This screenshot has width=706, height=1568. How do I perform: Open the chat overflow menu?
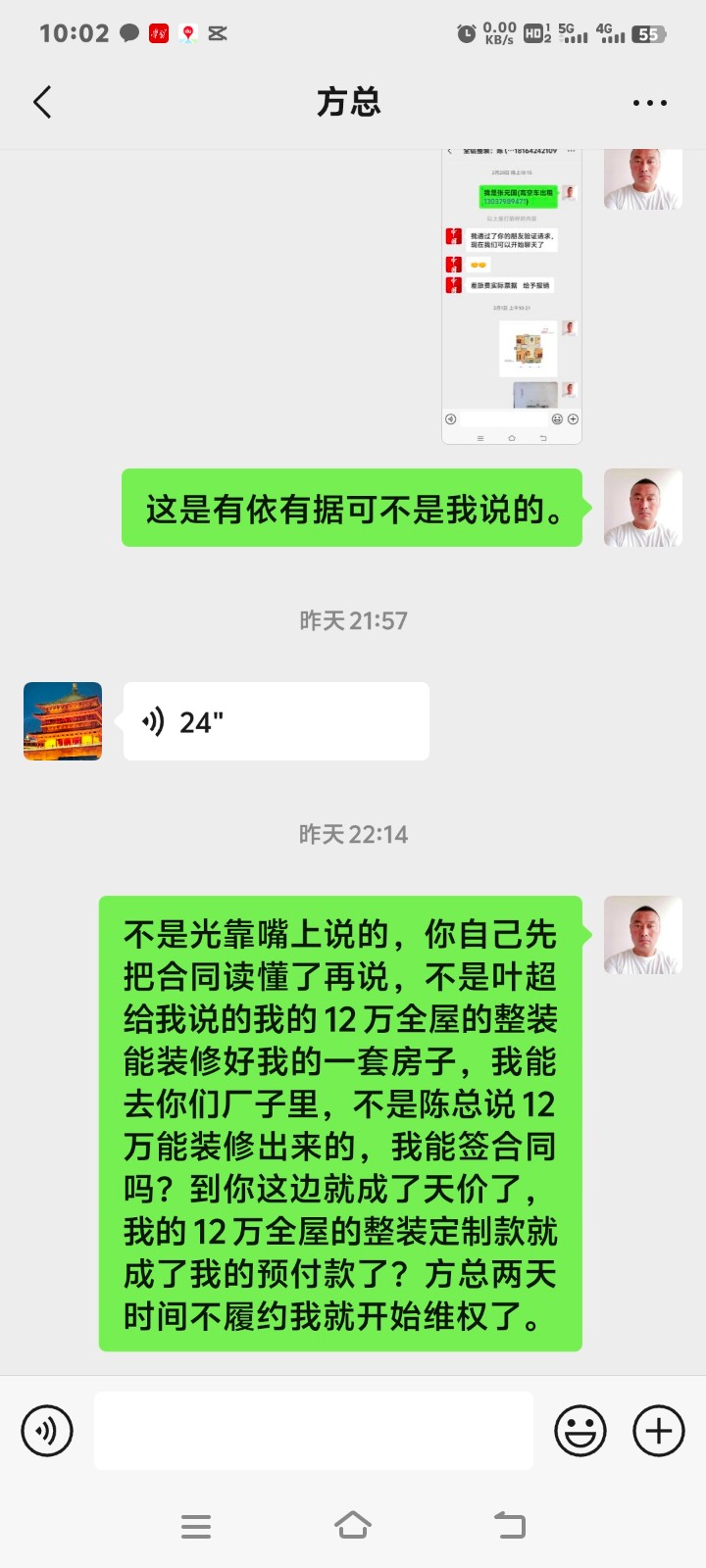(649, 103)
